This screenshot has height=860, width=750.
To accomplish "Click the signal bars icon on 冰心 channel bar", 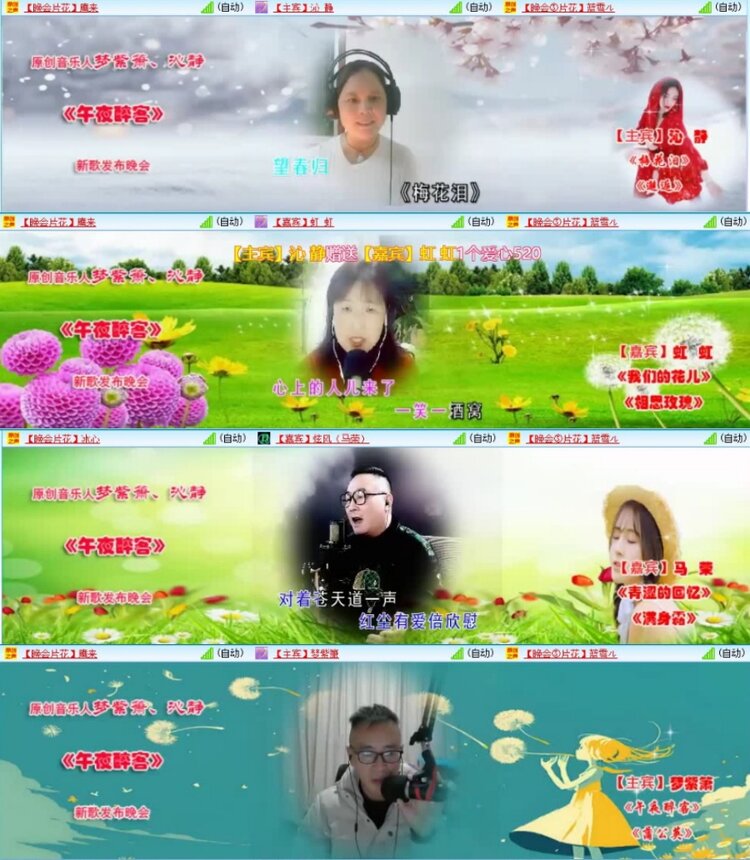I will (x=208, y=437).
